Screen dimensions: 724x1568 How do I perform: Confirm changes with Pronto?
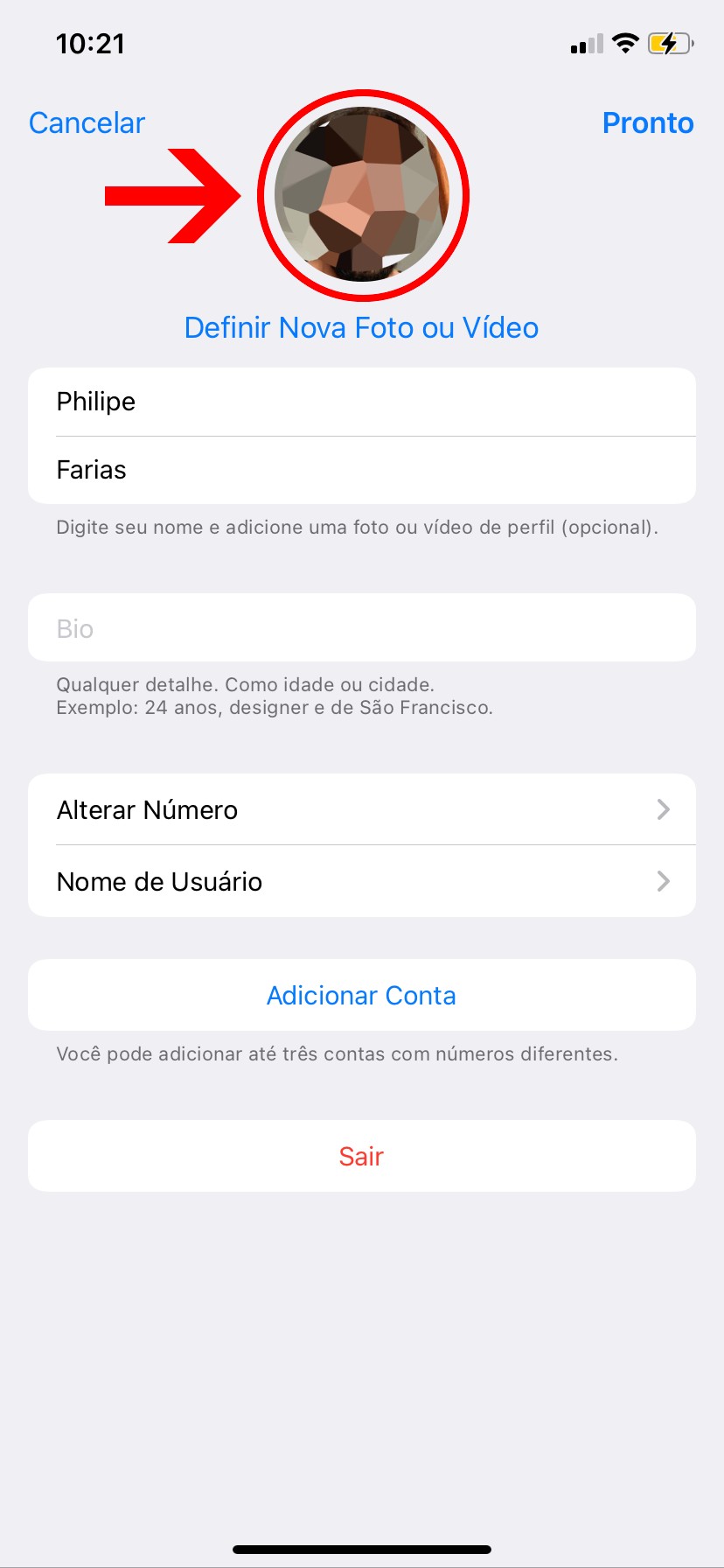click(647, 123)
